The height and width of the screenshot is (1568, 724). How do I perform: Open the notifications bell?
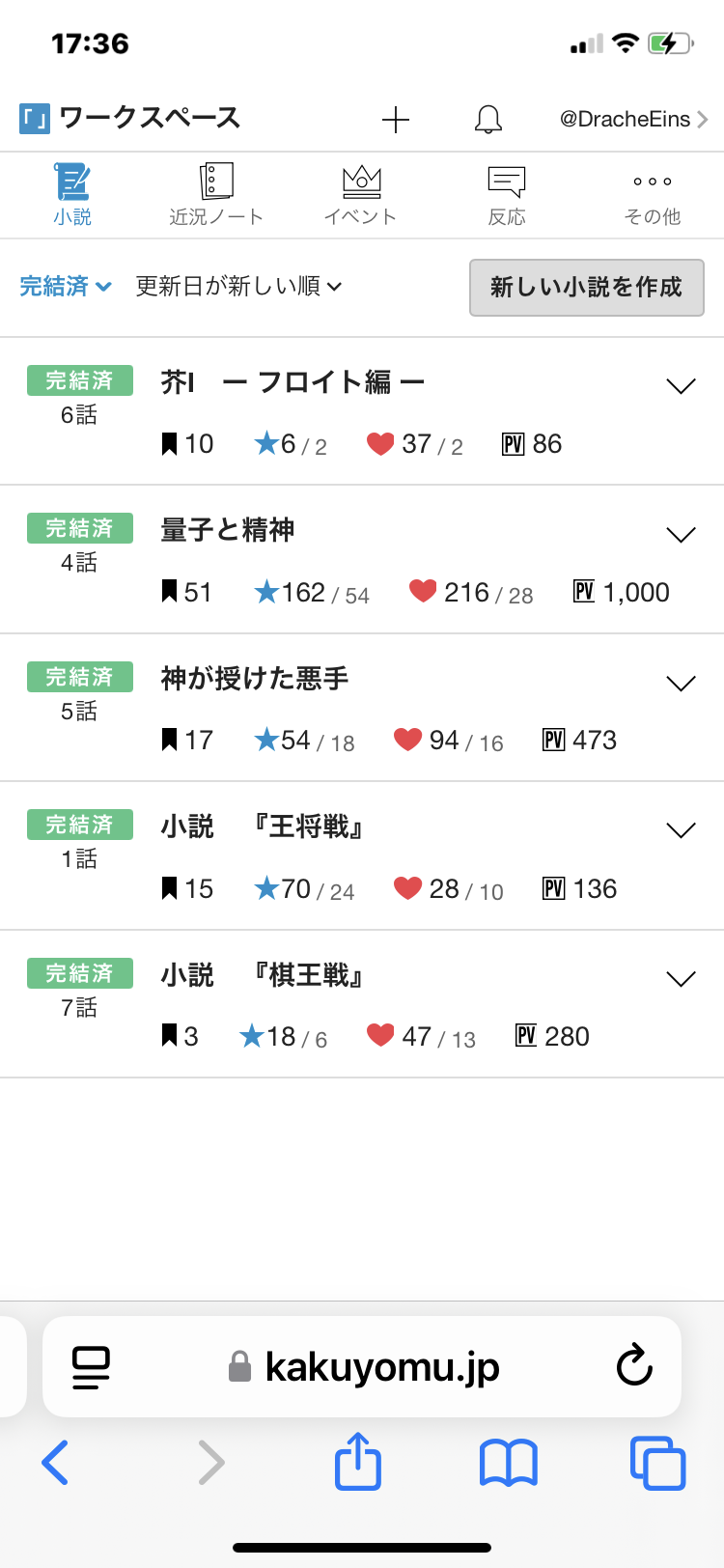pos(488,120)
